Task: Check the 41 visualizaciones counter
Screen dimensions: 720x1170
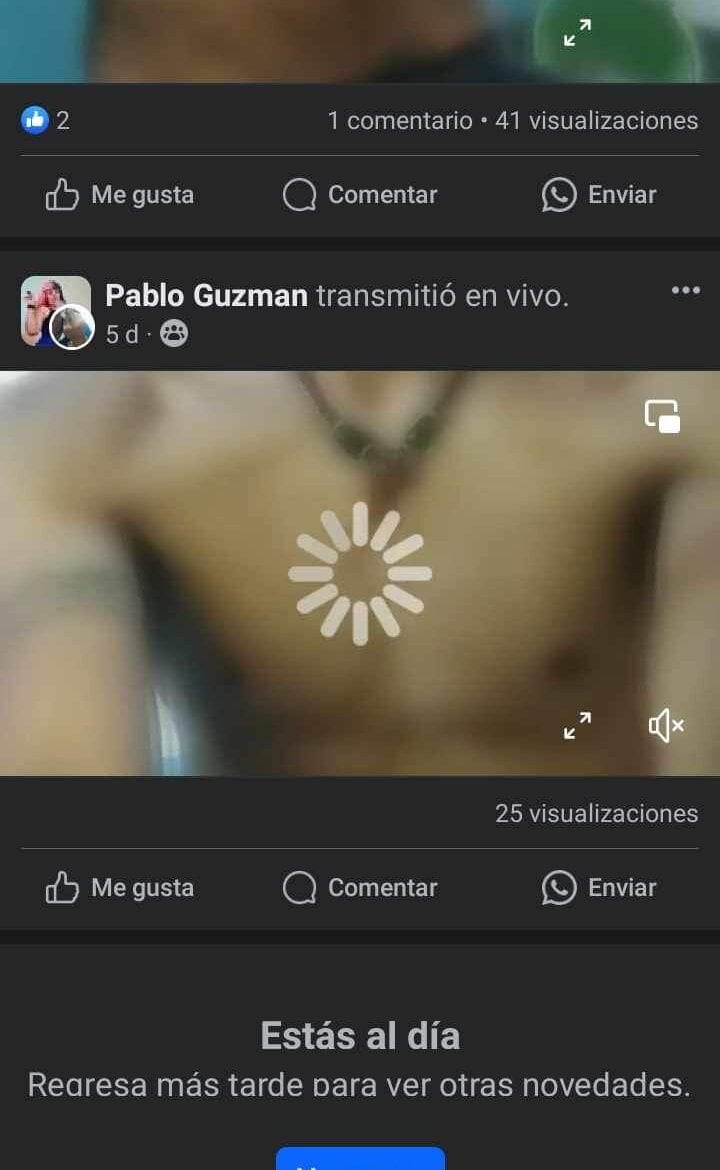Action: click(x=594, y=120)
